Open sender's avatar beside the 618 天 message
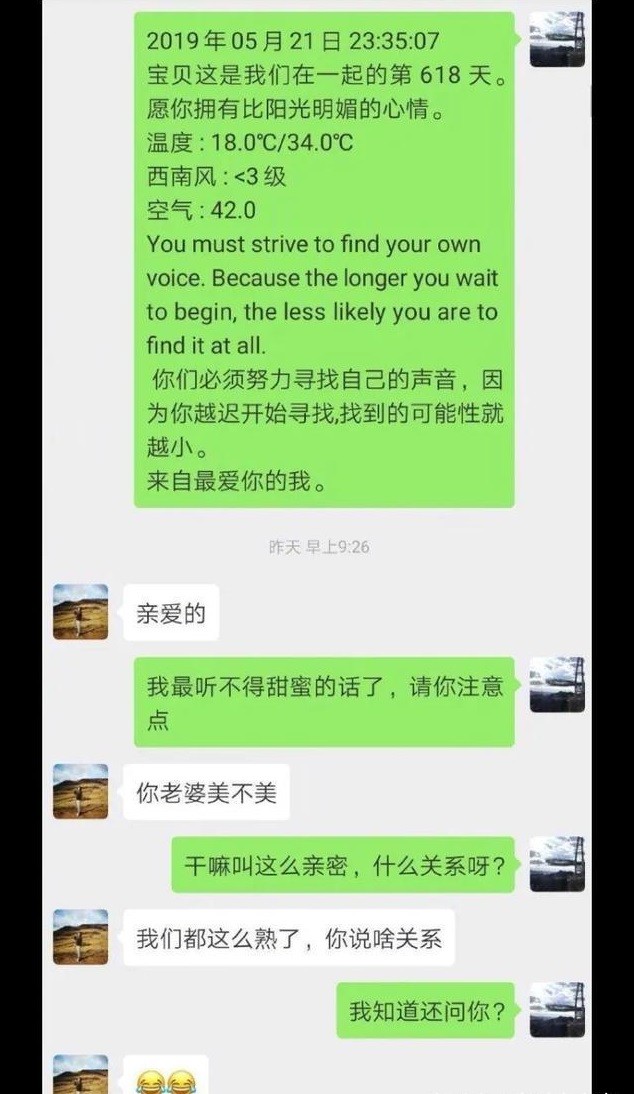634x1094 pixels. [556, 40]
